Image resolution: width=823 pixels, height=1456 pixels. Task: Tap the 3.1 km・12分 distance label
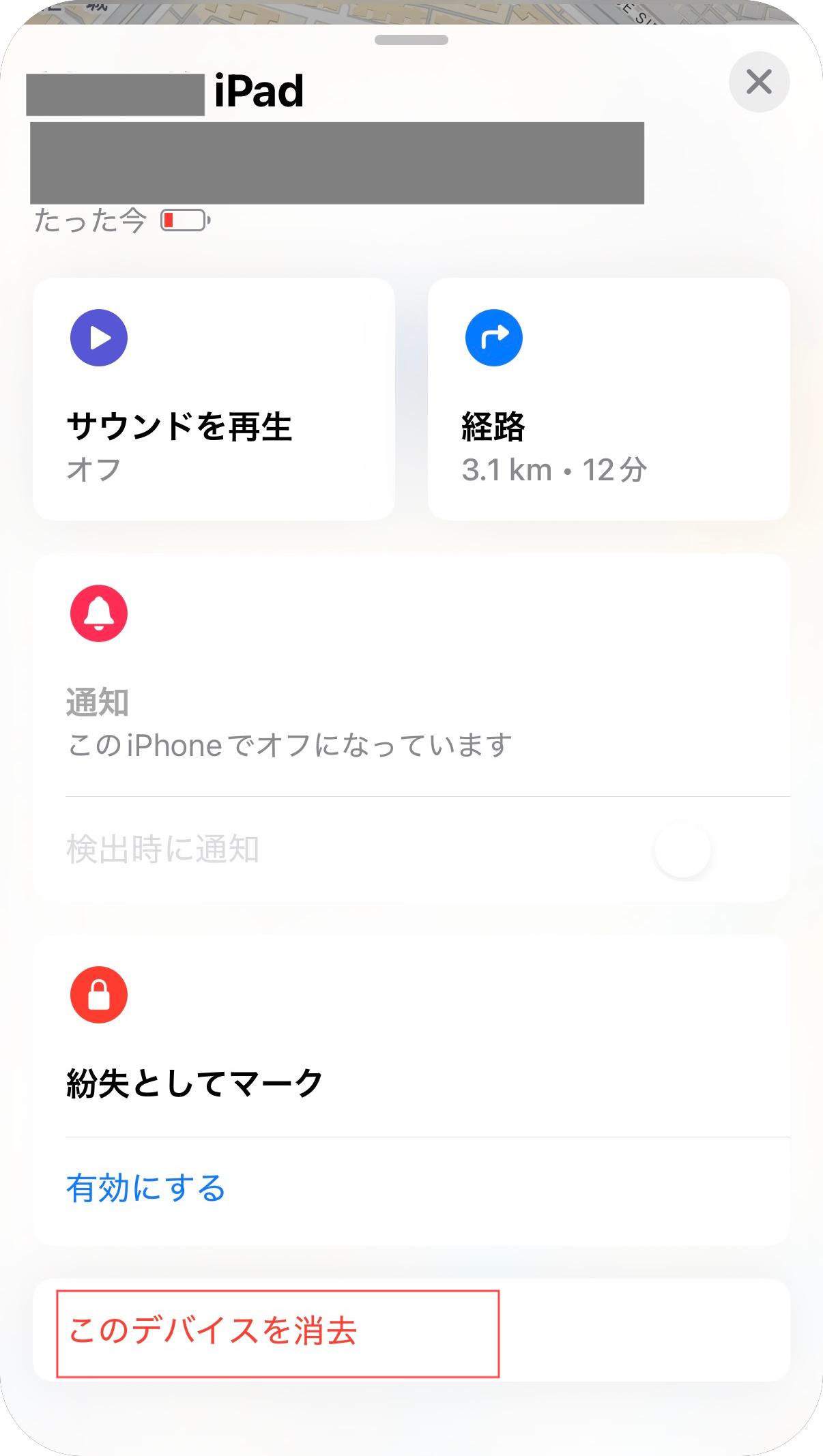click(x=554, y=469)
